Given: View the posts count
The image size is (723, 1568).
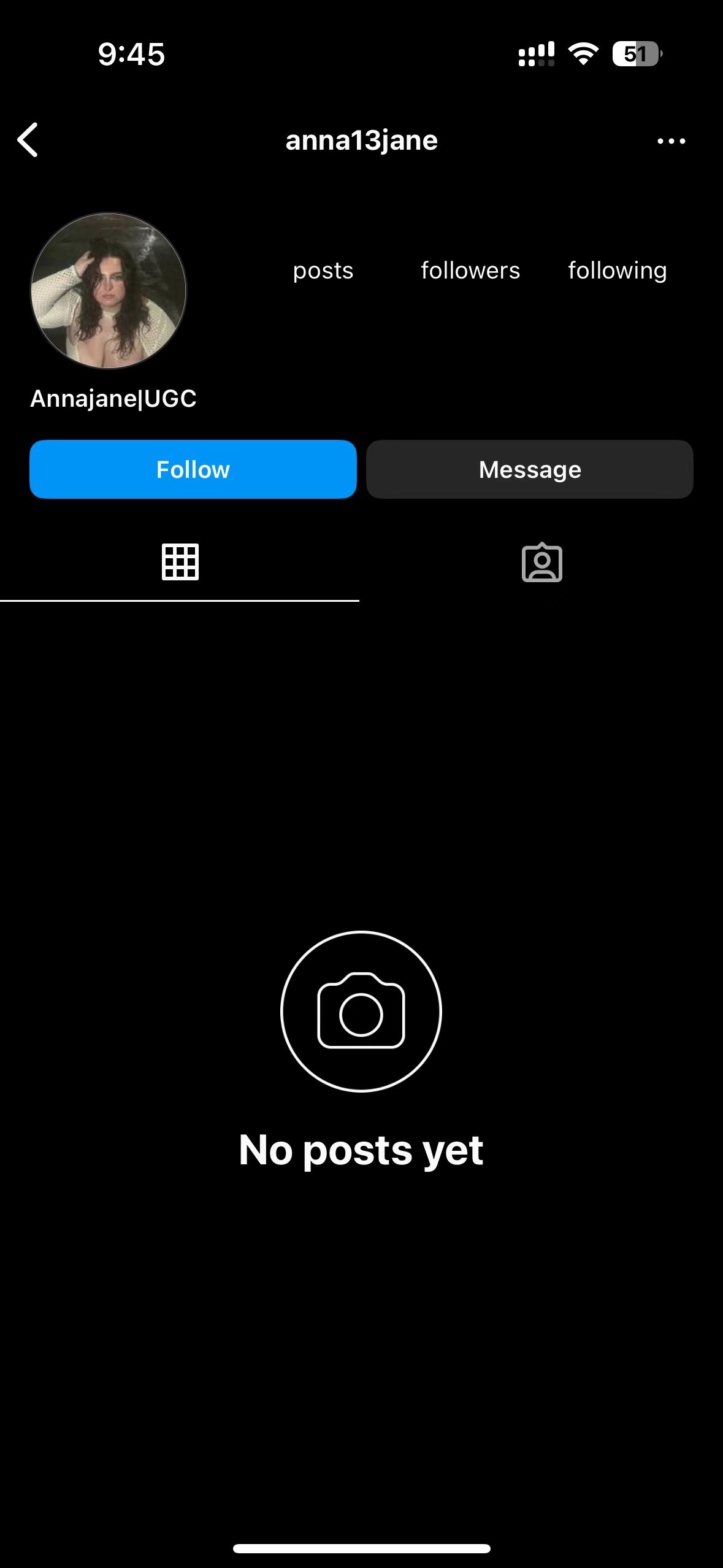Looking at the screenshot, I should pyautogui.click(x=323, y=270).
